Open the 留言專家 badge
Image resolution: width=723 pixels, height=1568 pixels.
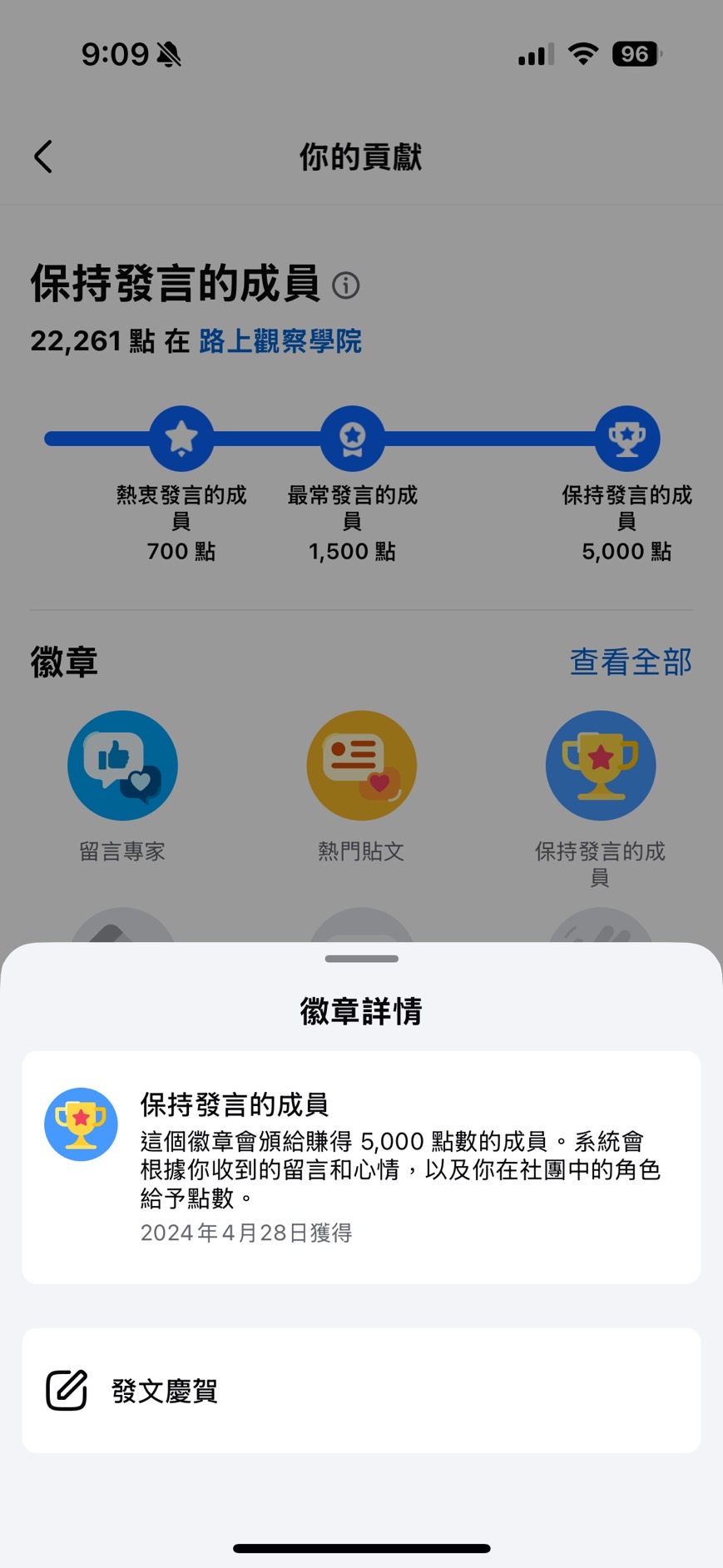(x=122, y=766)
